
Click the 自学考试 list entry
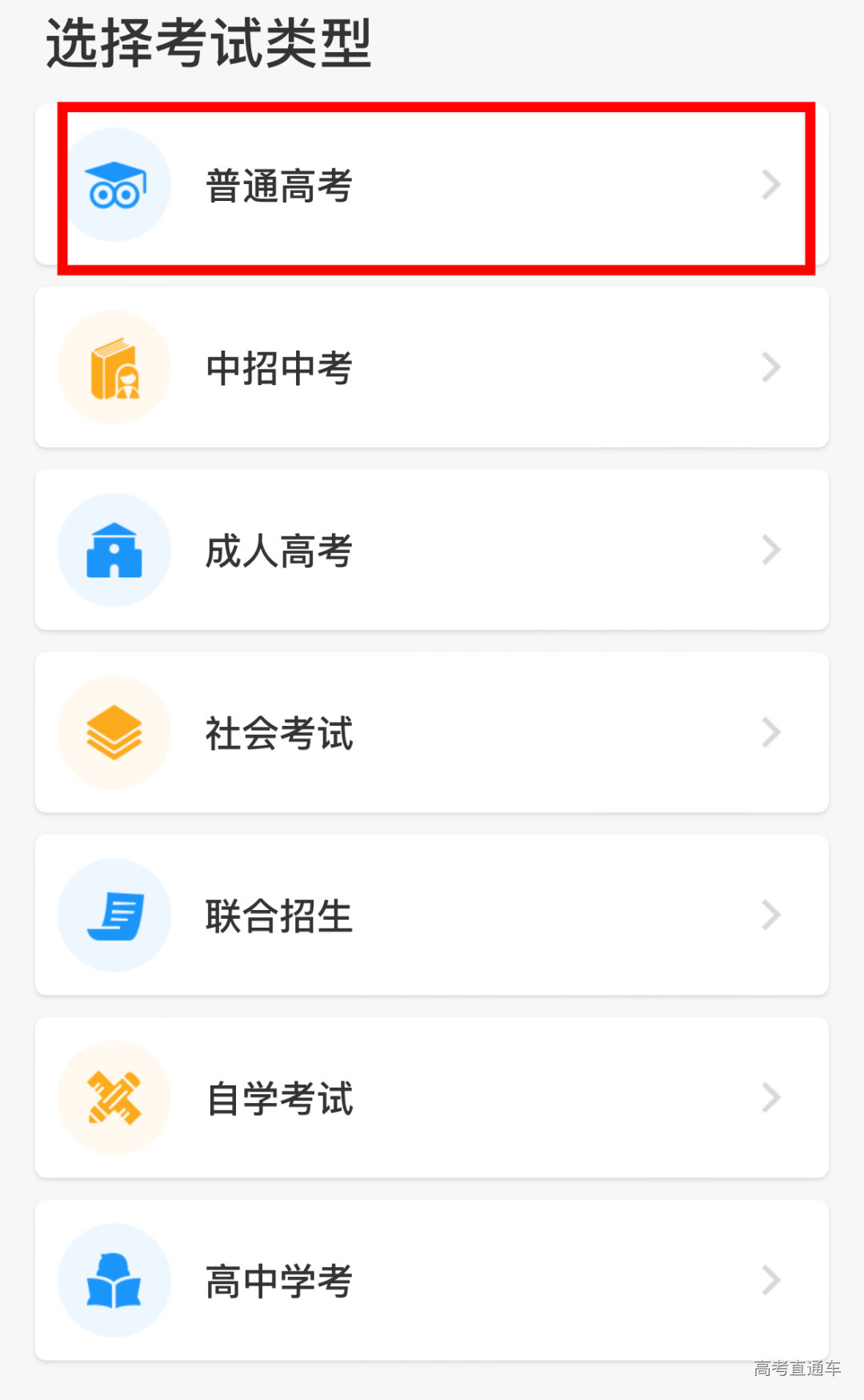pos(432,1097)
